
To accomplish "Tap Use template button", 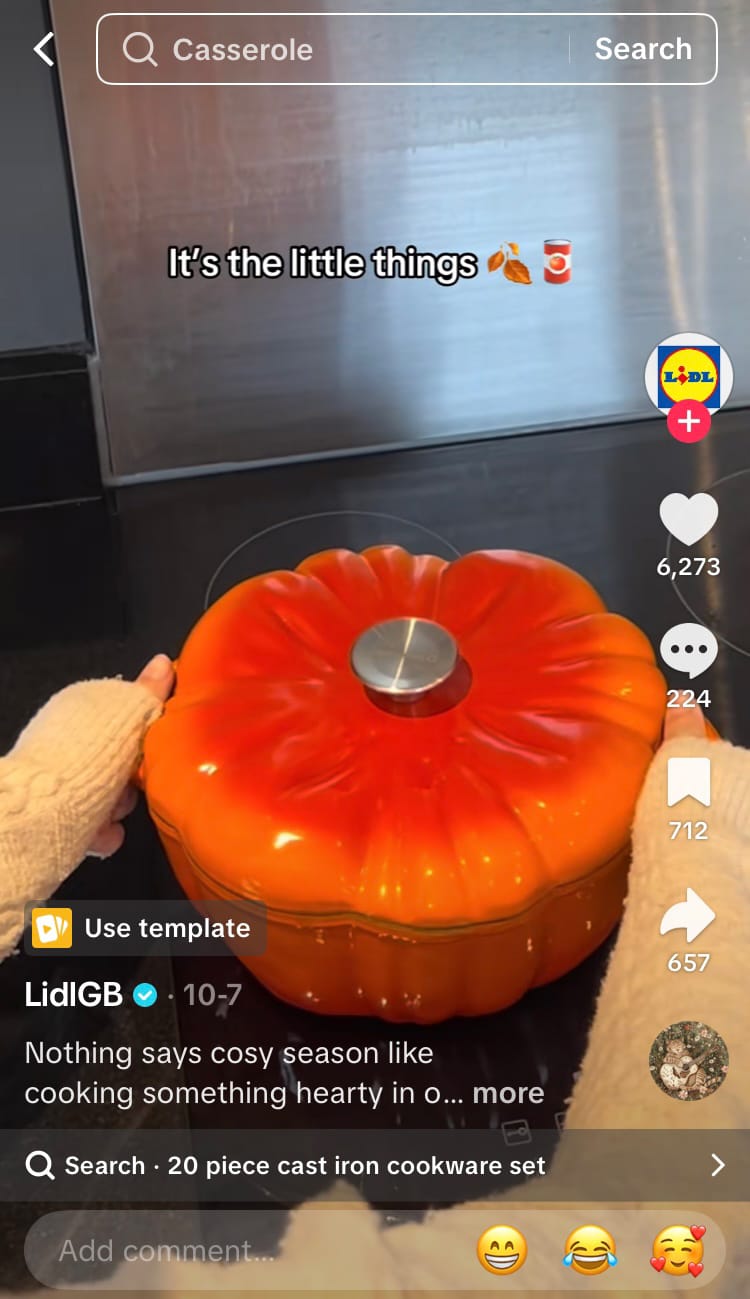I will tap(146, 928).
